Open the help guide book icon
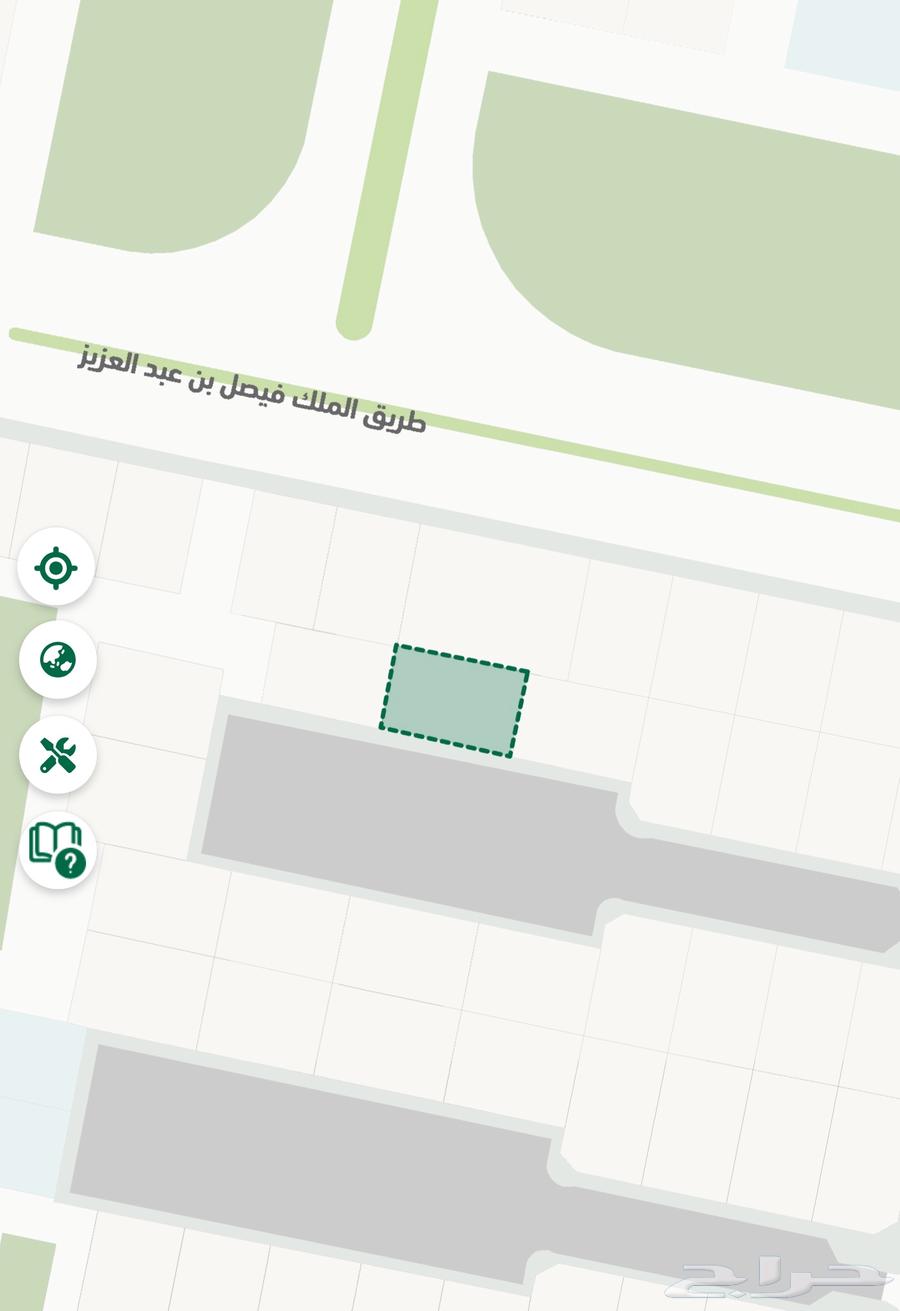Viewport: 900px width, 1311px height. click(57, 849)
